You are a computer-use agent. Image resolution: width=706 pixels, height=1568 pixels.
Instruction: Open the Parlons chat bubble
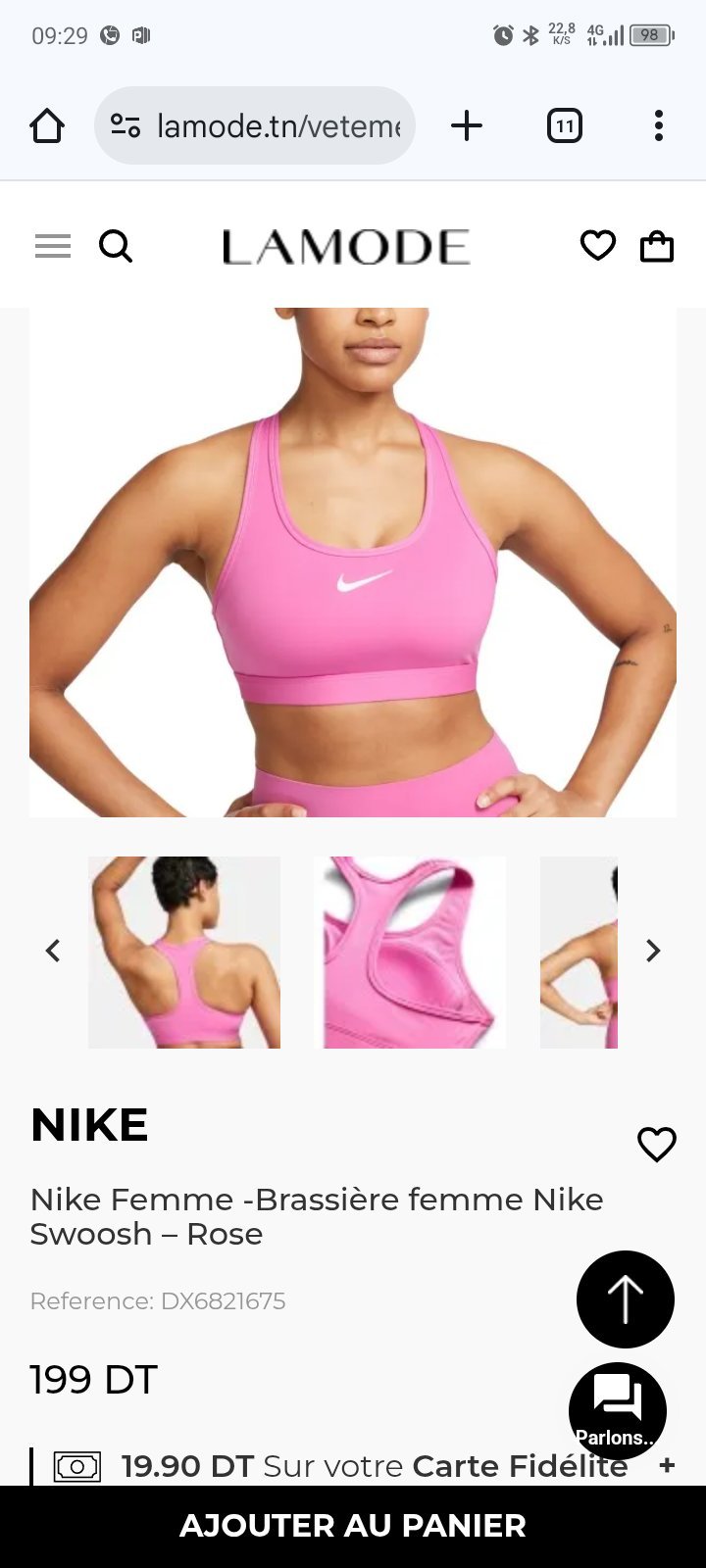(x=618, y=1411)
